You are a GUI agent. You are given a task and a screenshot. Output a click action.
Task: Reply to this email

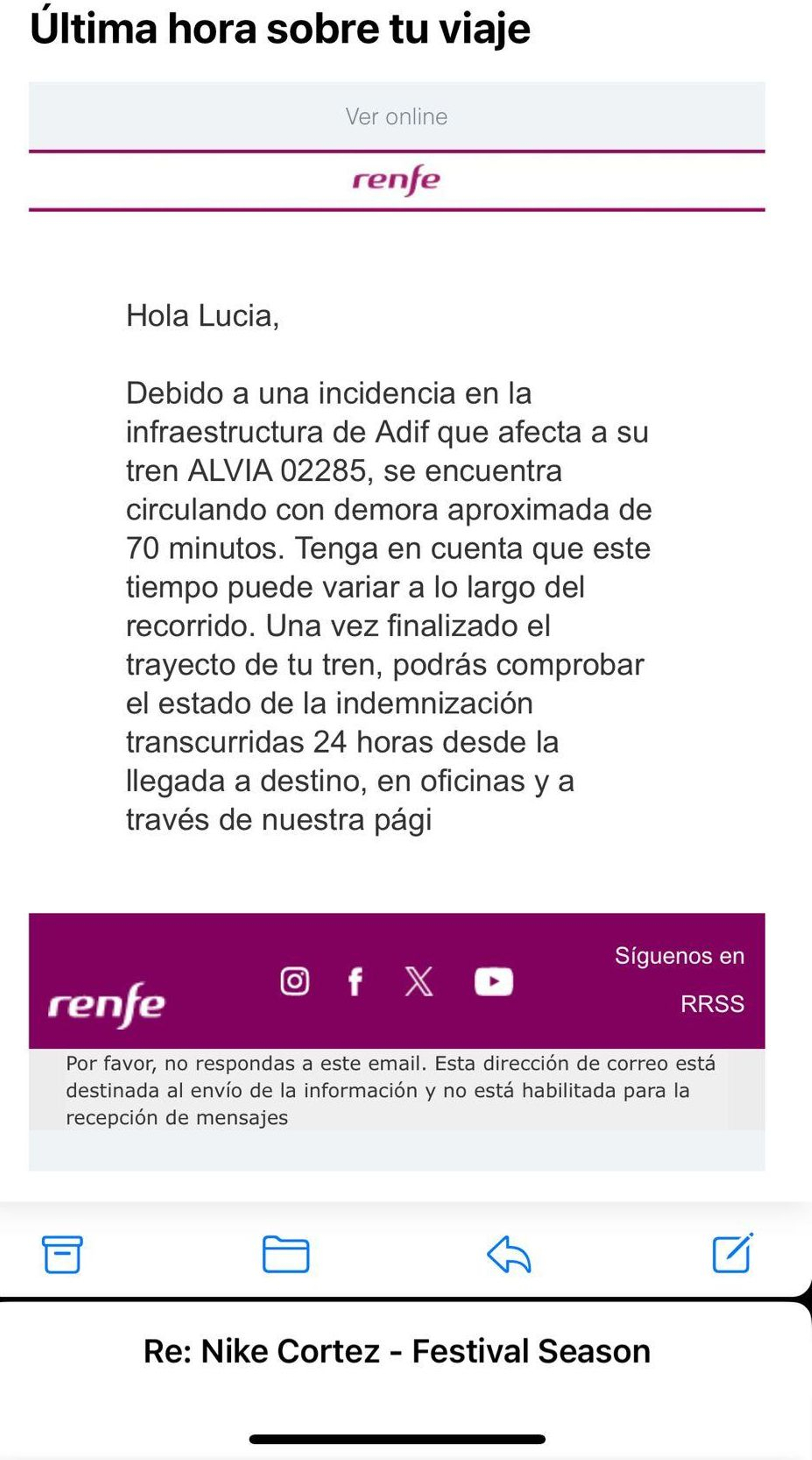pyautogui.click(x=509, y=1254)
